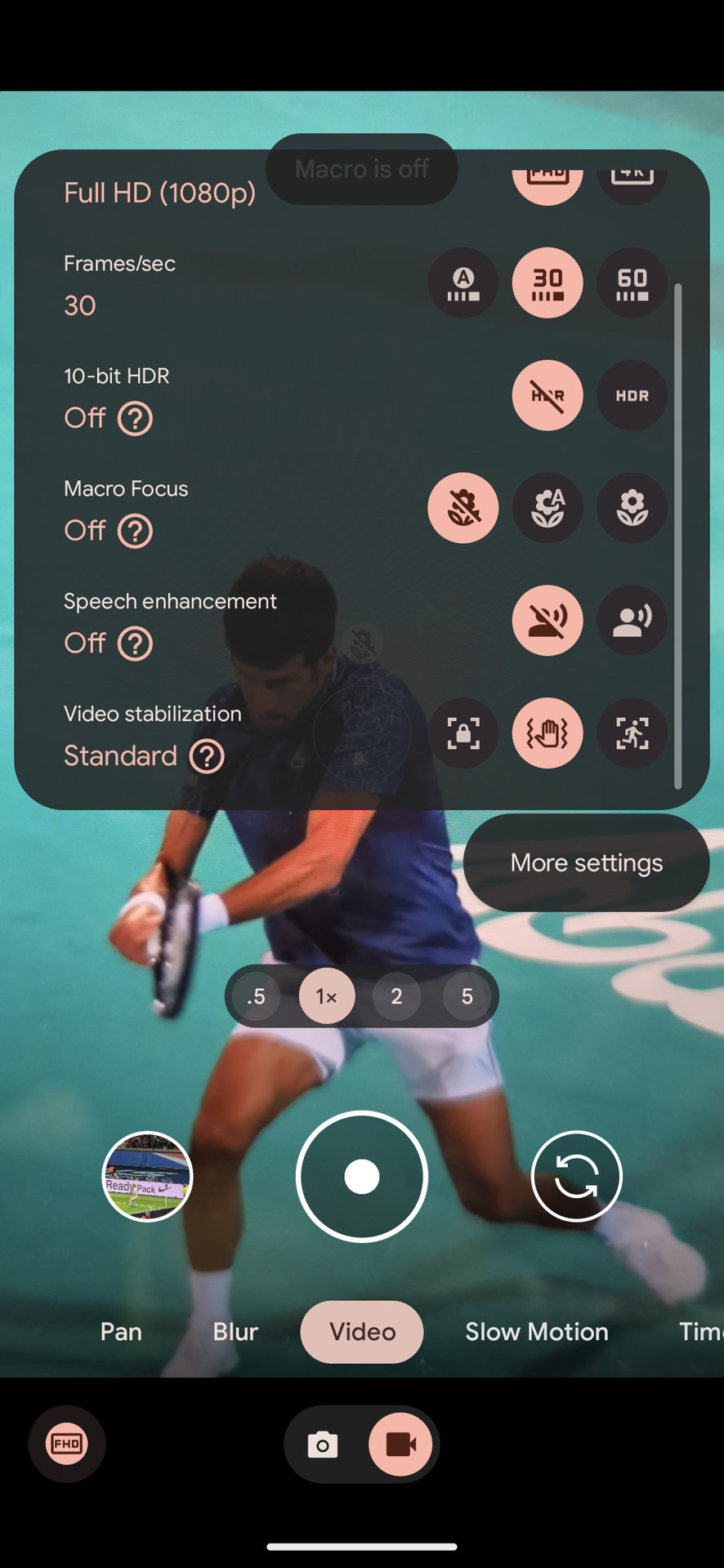This screenshot has width=724, height=1568.
Task: Open help for Video stabilization
Action: [x=207, y=757]
